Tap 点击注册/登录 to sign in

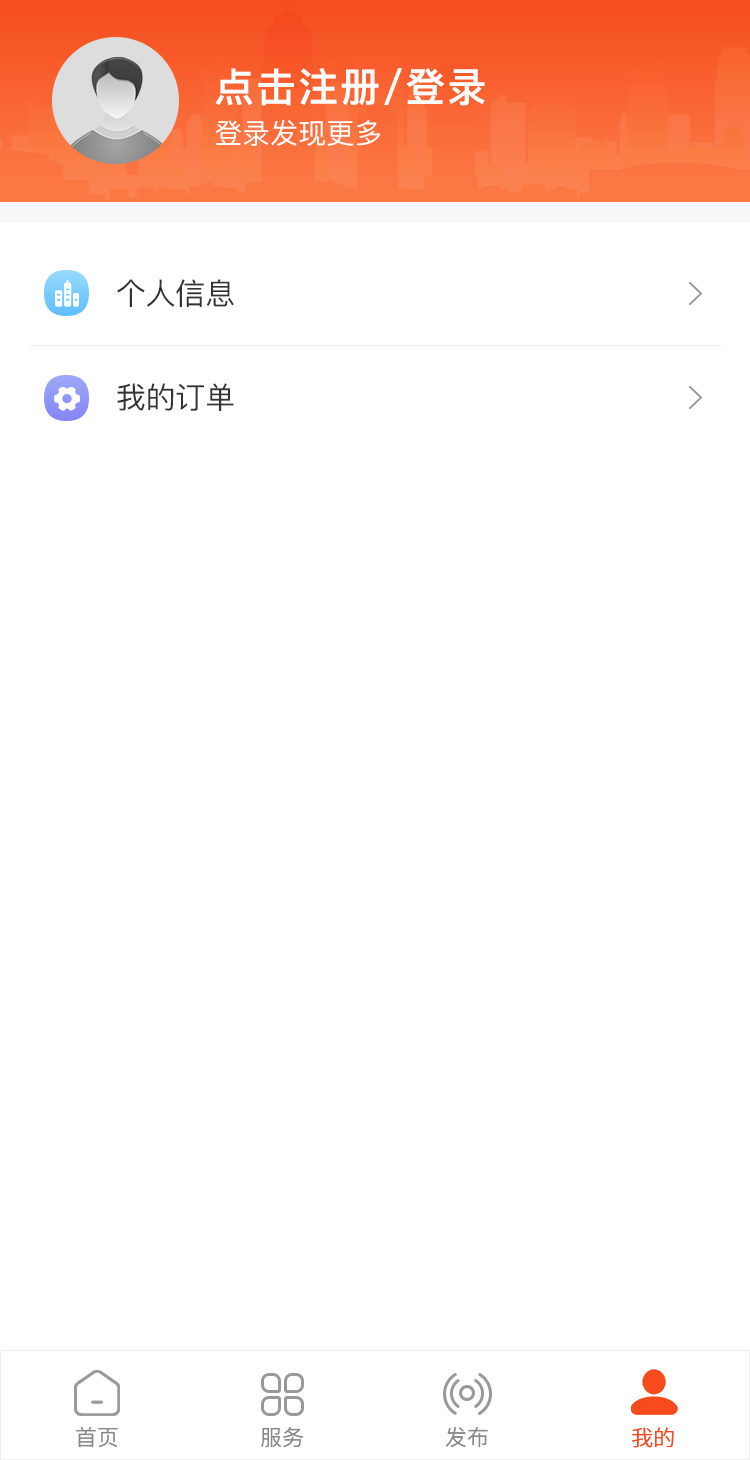pyautogui.click(x=350, y=88)
